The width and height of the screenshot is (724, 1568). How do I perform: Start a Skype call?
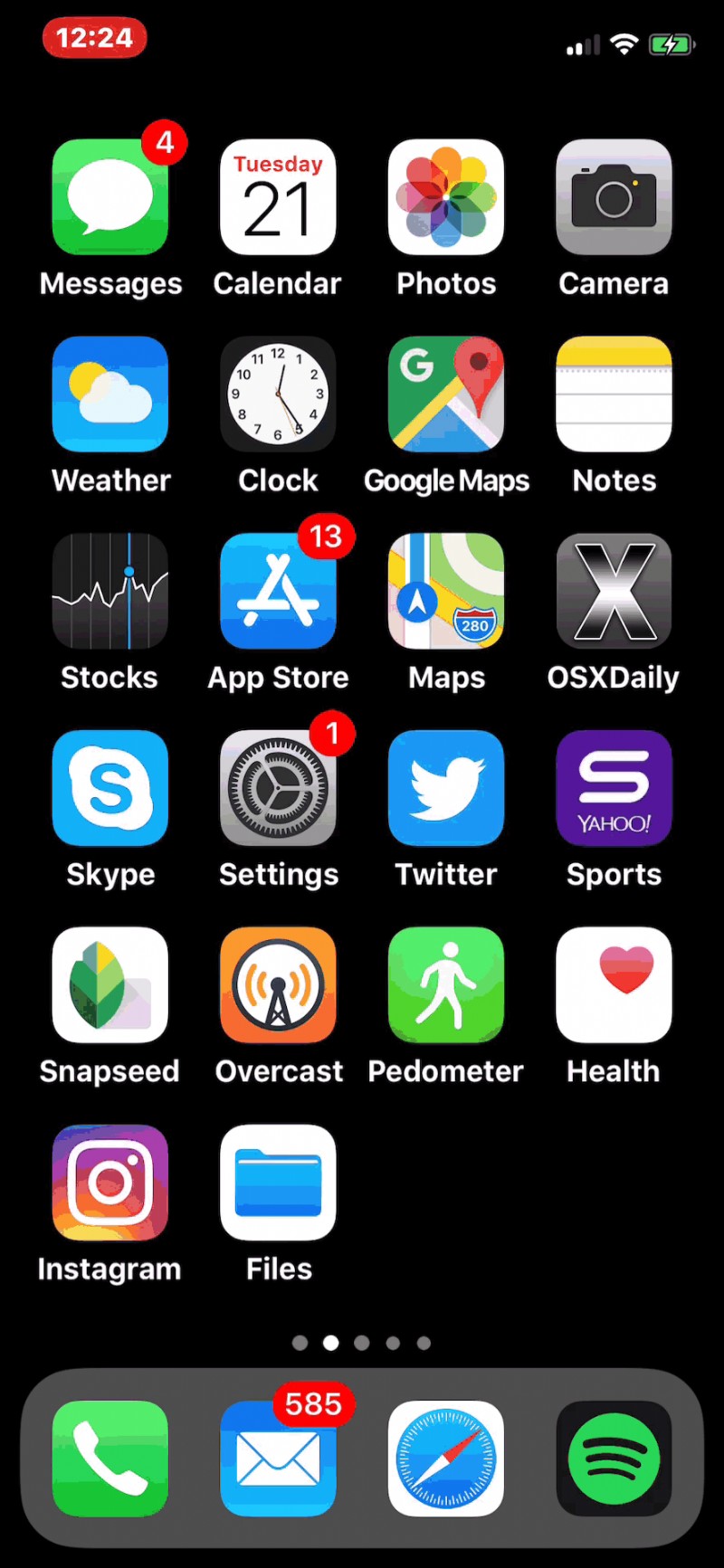click(x=110, y=788)
